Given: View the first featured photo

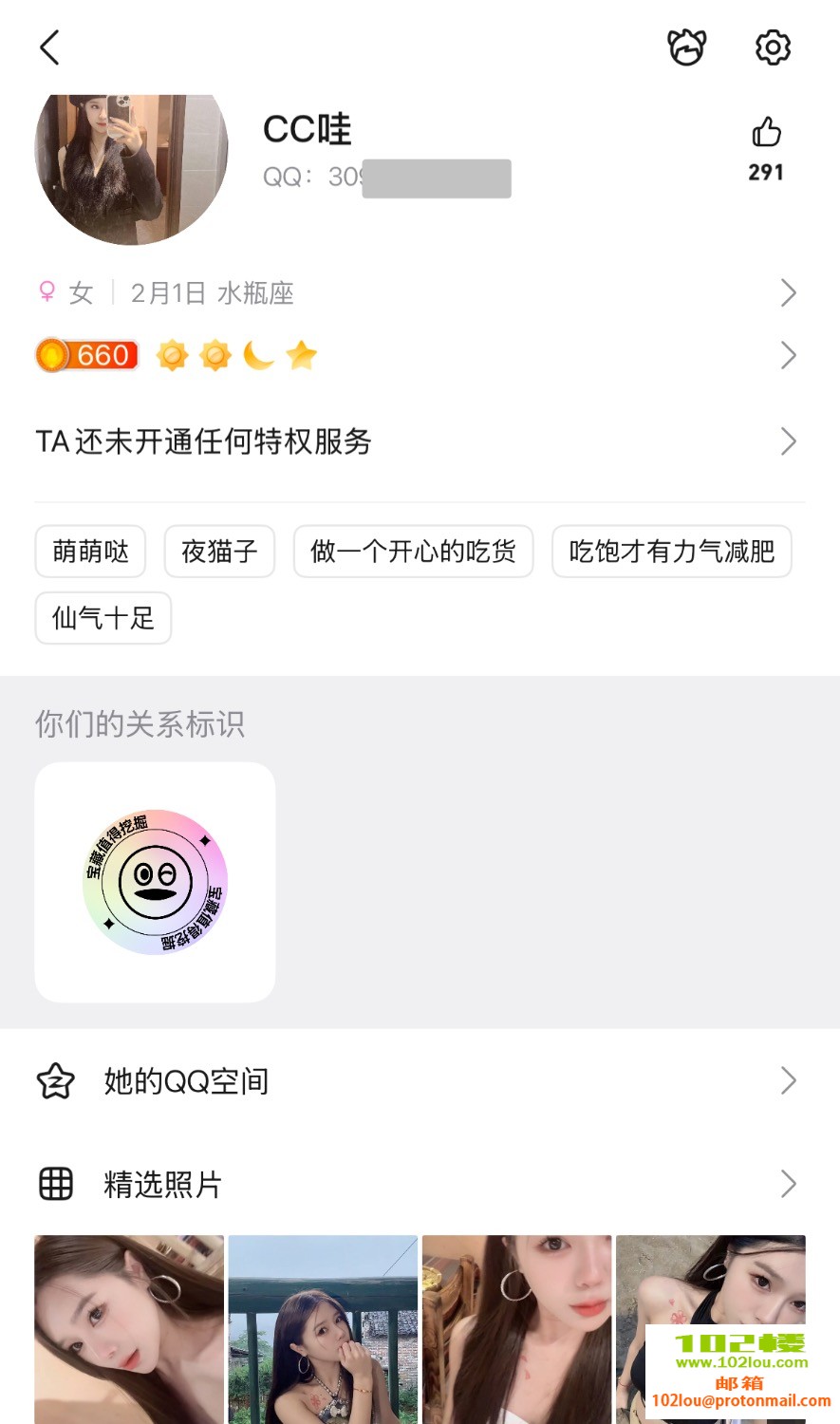Looking at the screenshot, I should pyautogui.click(x=129, y=1329).
